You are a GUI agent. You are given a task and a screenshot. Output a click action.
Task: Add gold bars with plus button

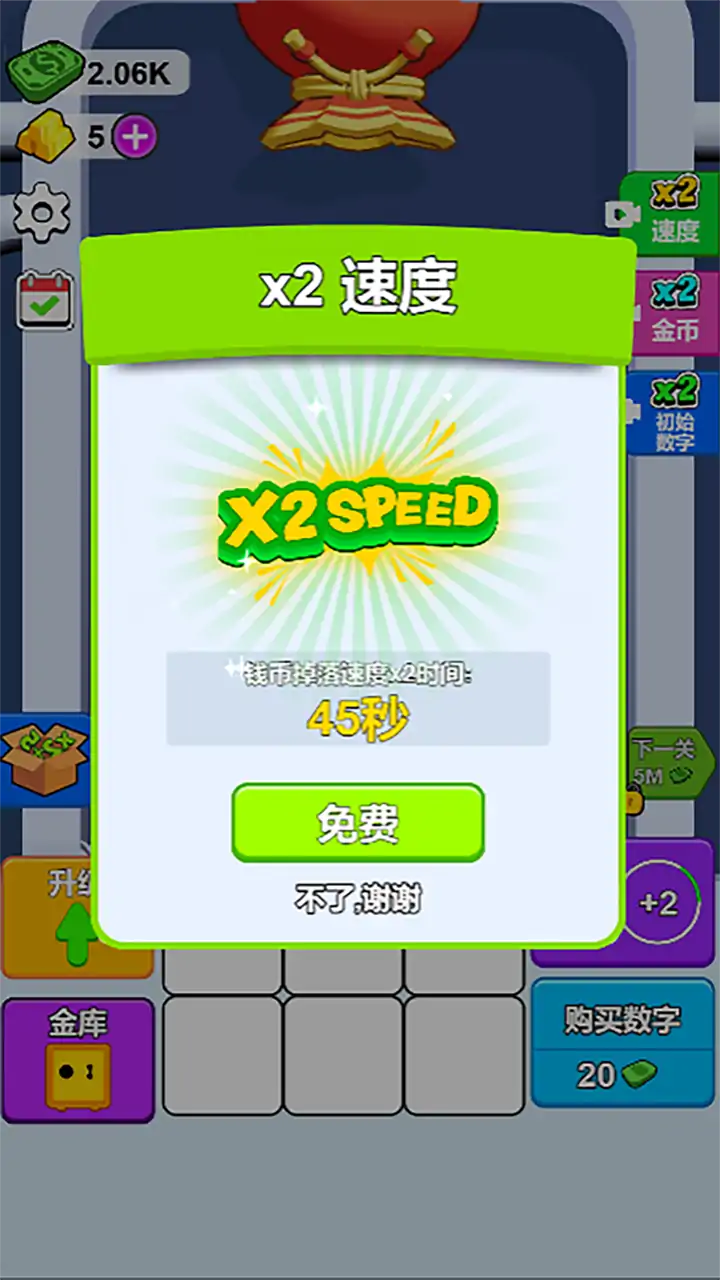[134, 136]
